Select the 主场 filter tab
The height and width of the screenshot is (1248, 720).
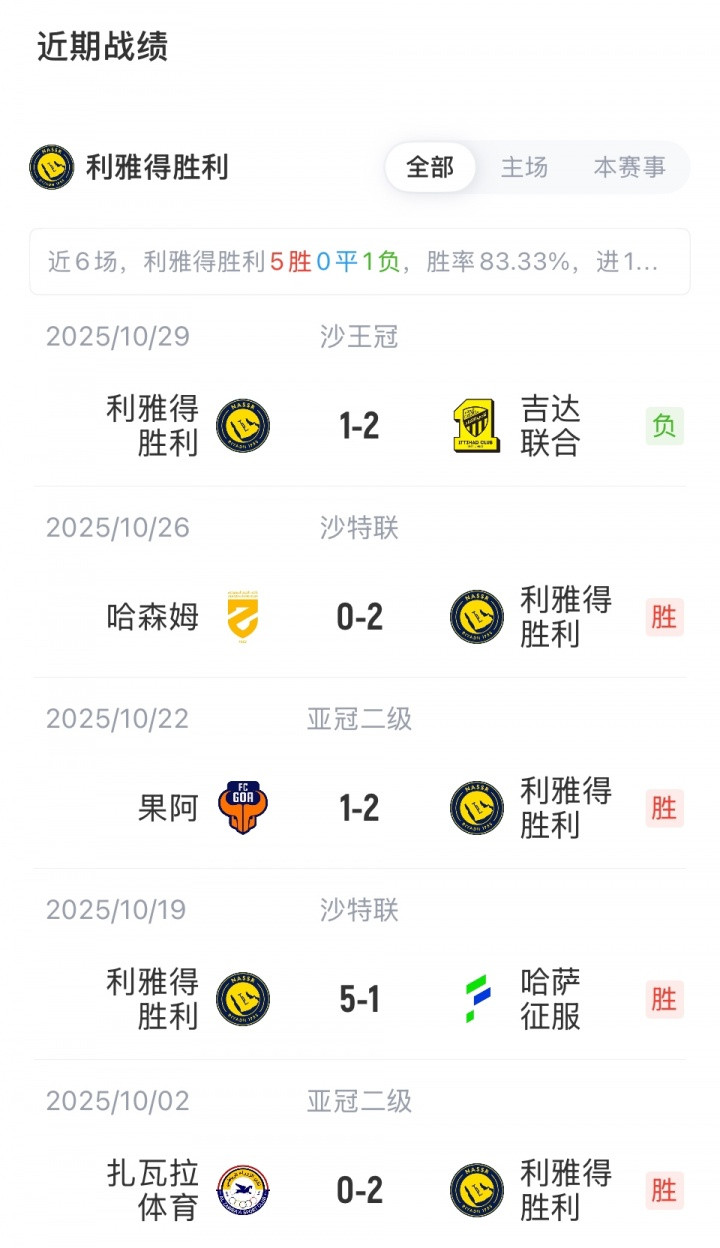[x=524, y=167]
